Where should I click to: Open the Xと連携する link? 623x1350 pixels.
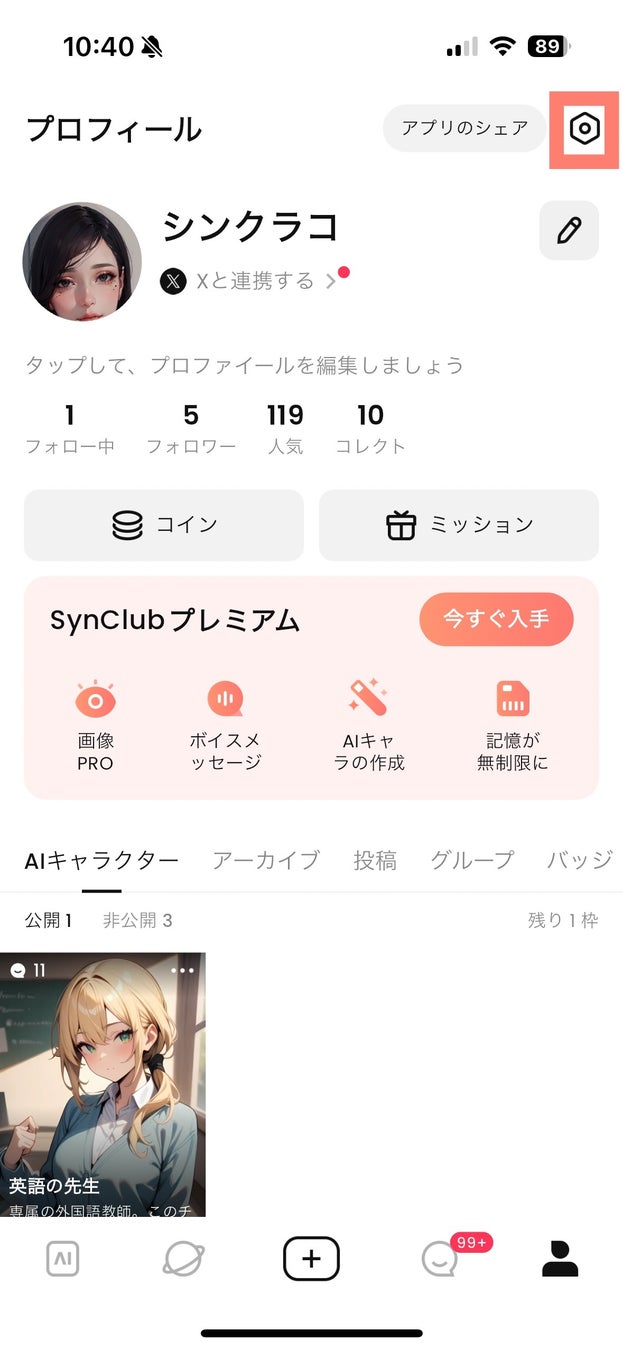coord(255,281)
